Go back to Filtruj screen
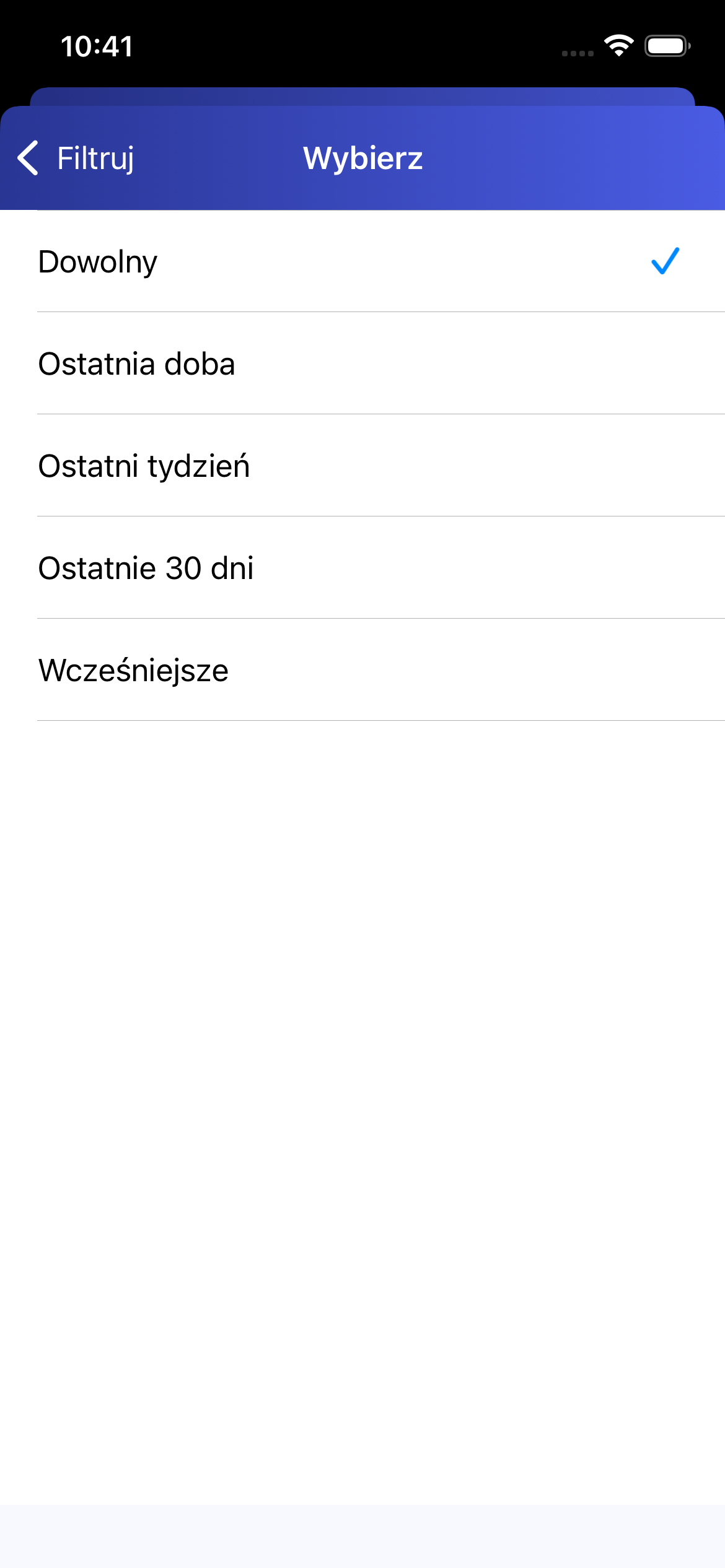The width and height of the screenshot is (725, 1568). coord(77,159)
